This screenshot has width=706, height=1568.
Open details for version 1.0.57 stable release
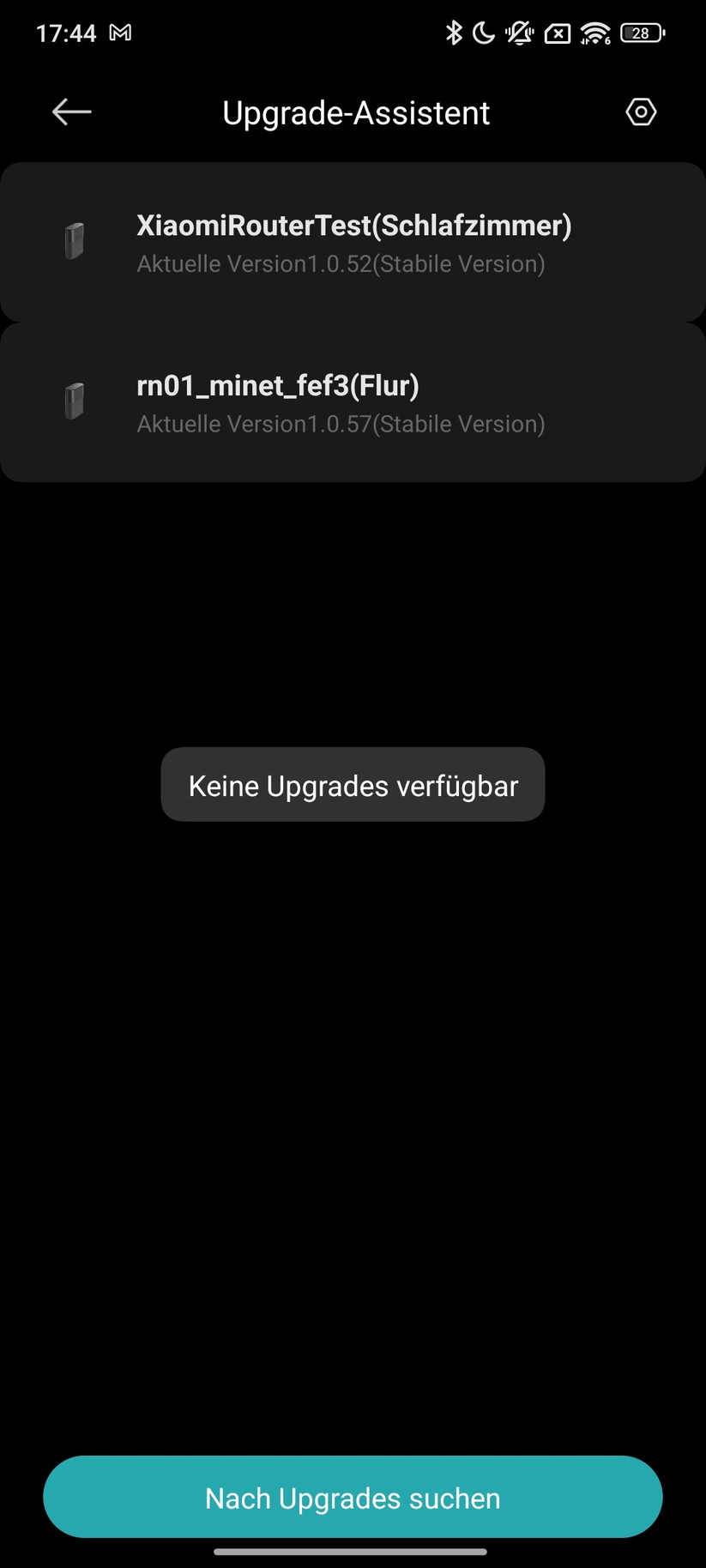340,423
